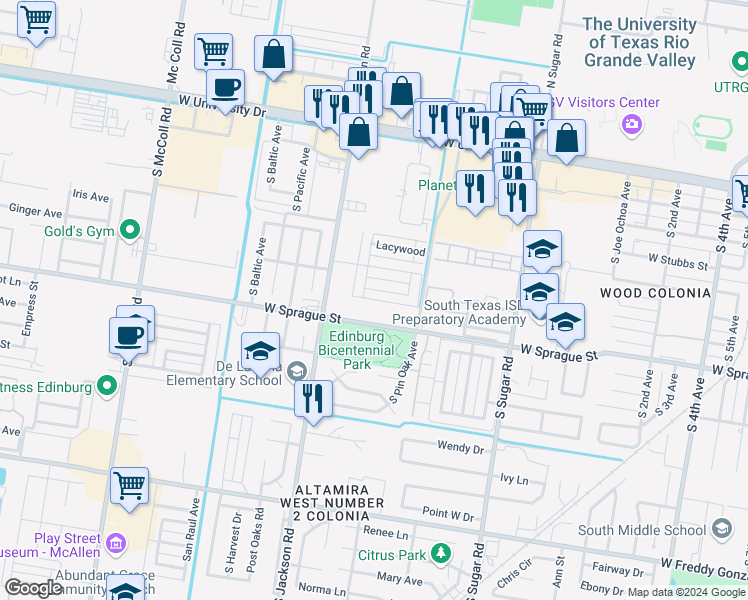Select the restaurant marker below Edinburg Bicentennial Park
This screenshot has height=600, width=748.
tap(313, 398)
